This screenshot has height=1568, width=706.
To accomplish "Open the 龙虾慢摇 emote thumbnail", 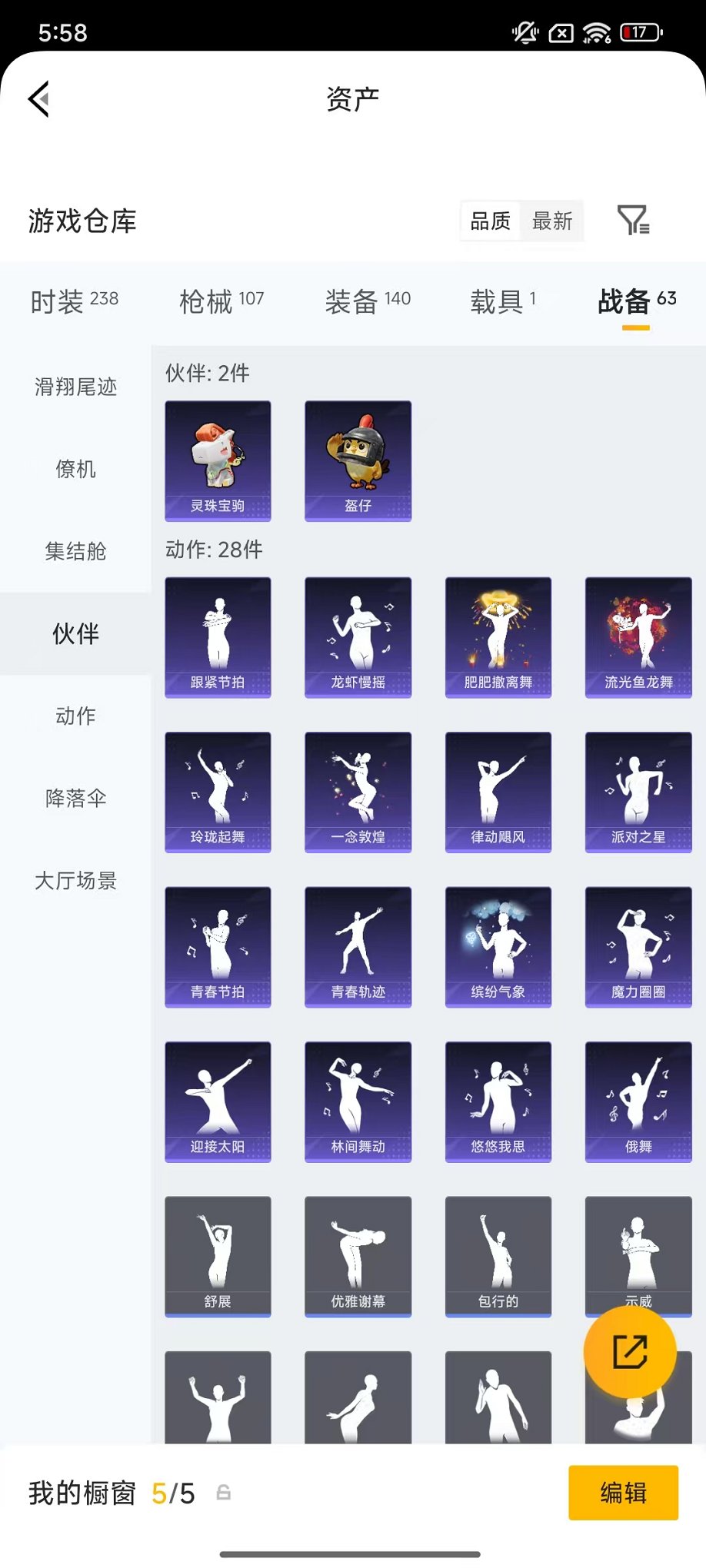I will click(358, 636).
